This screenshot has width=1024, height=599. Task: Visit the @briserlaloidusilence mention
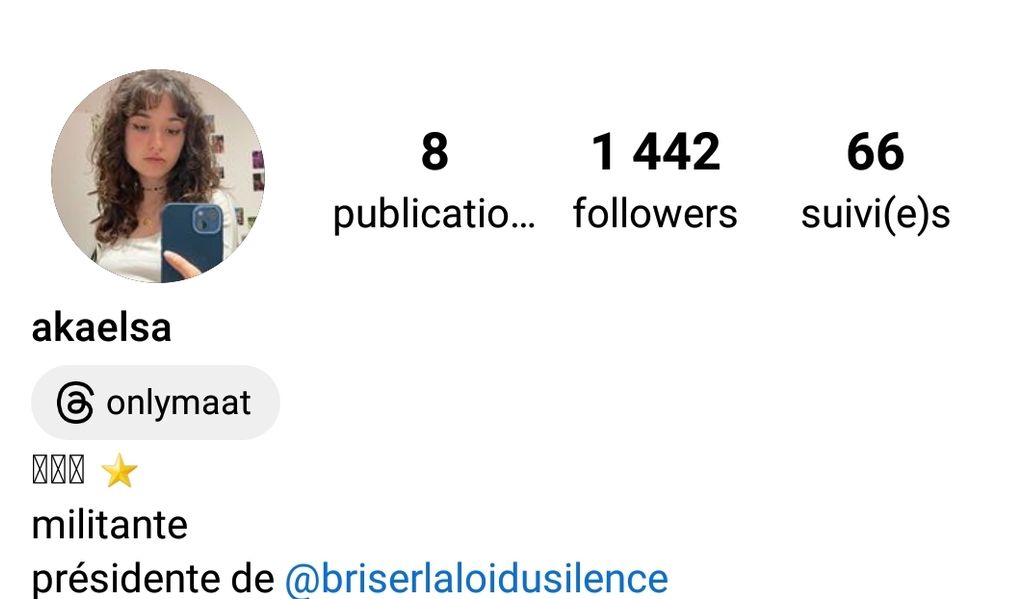[476, 579]
